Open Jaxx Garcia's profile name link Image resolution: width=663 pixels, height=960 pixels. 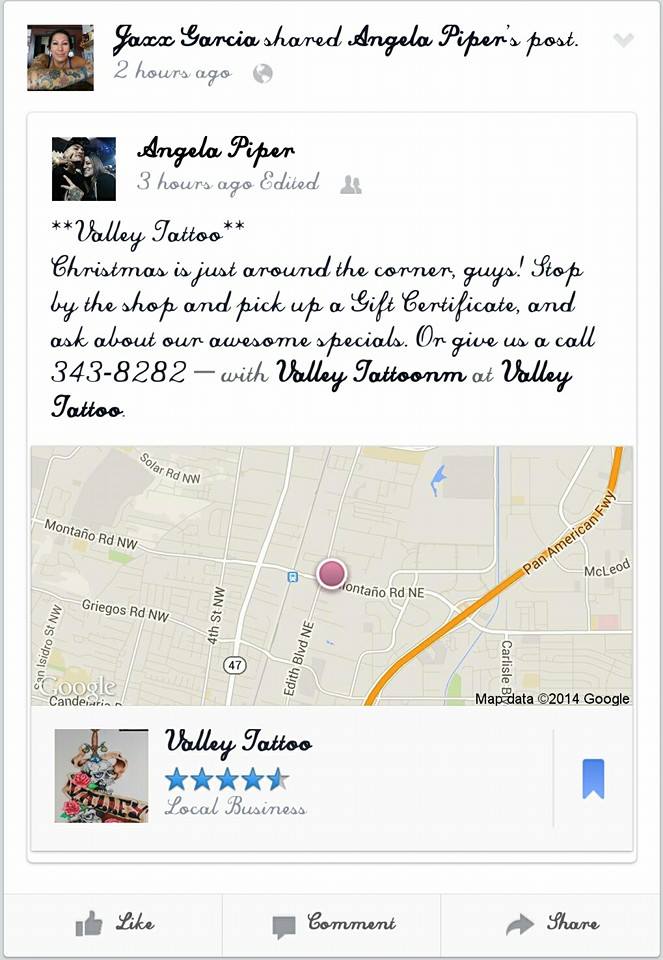point(187,40)
